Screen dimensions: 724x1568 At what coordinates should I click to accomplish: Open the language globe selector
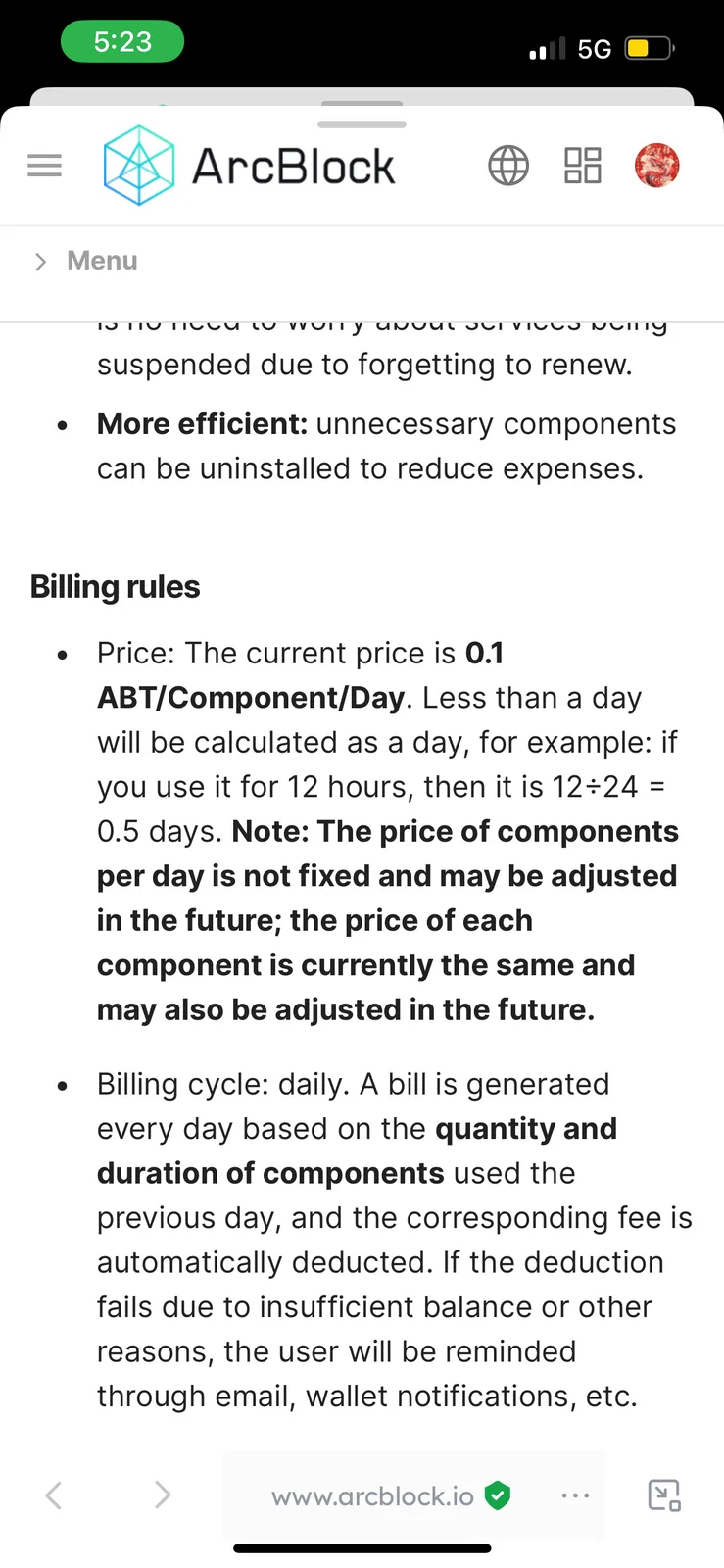pyautogui.click(x=508, y=166)
